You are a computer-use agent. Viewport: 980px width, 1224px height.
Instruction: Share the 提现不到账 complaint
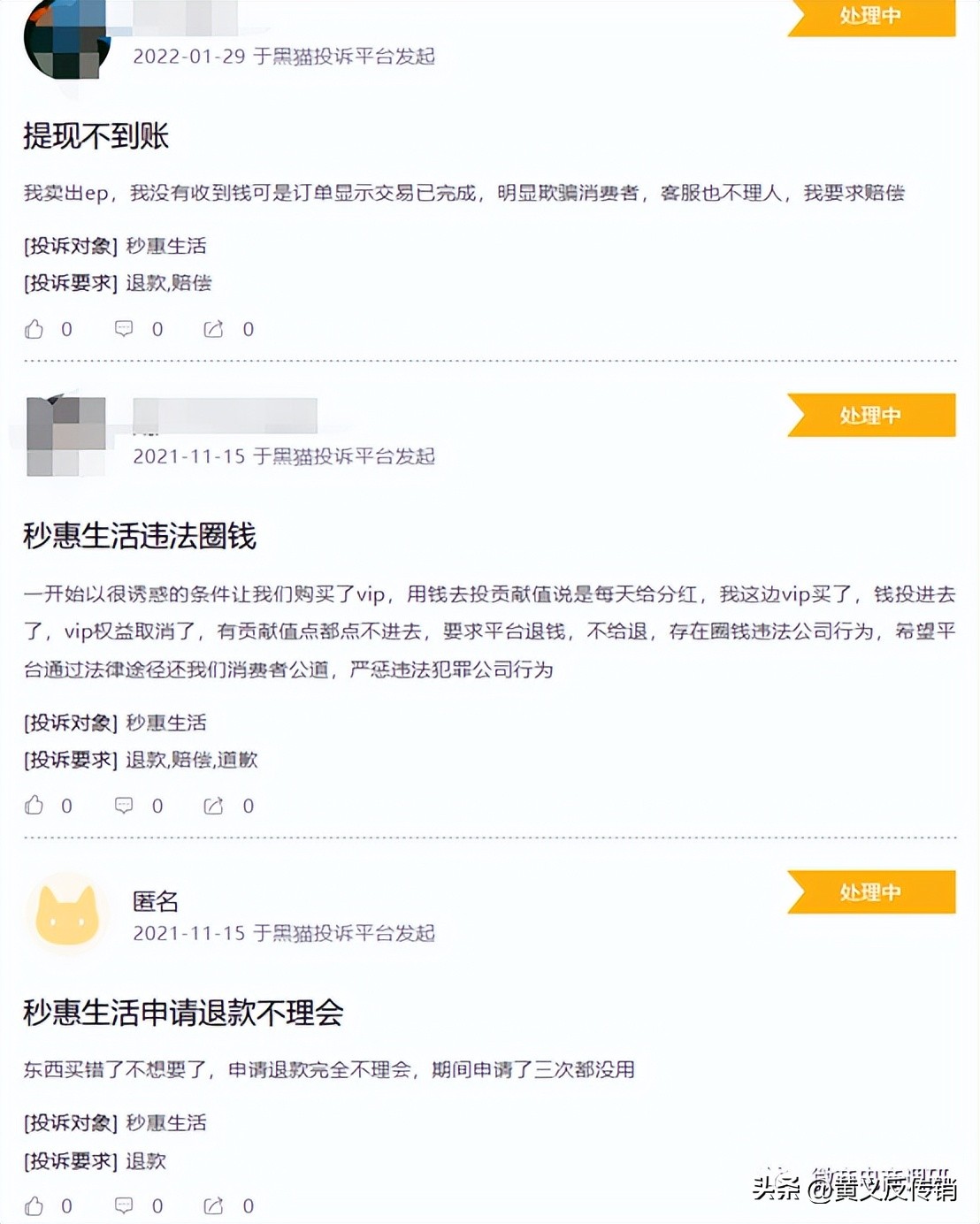pos(213,329)
